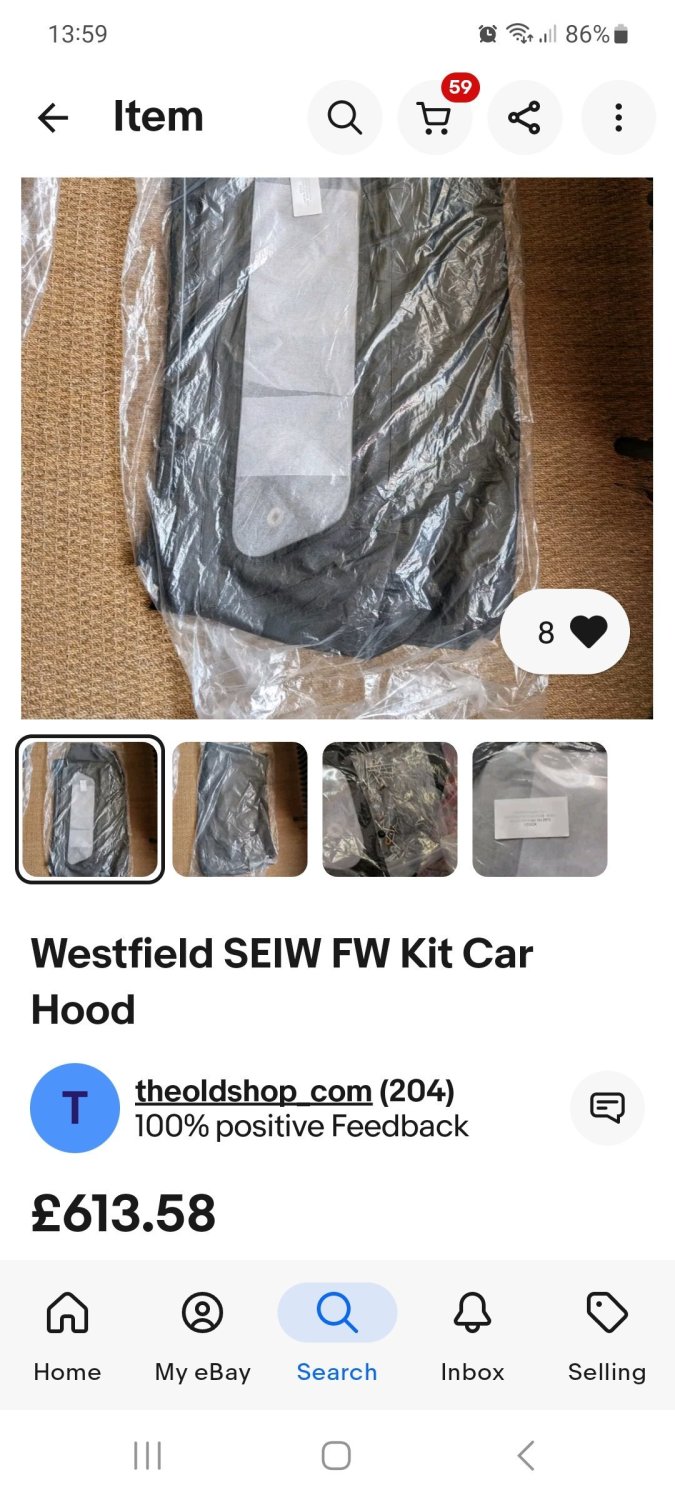
Task: Go back using the arrow icon
Action: click(53, 118)
